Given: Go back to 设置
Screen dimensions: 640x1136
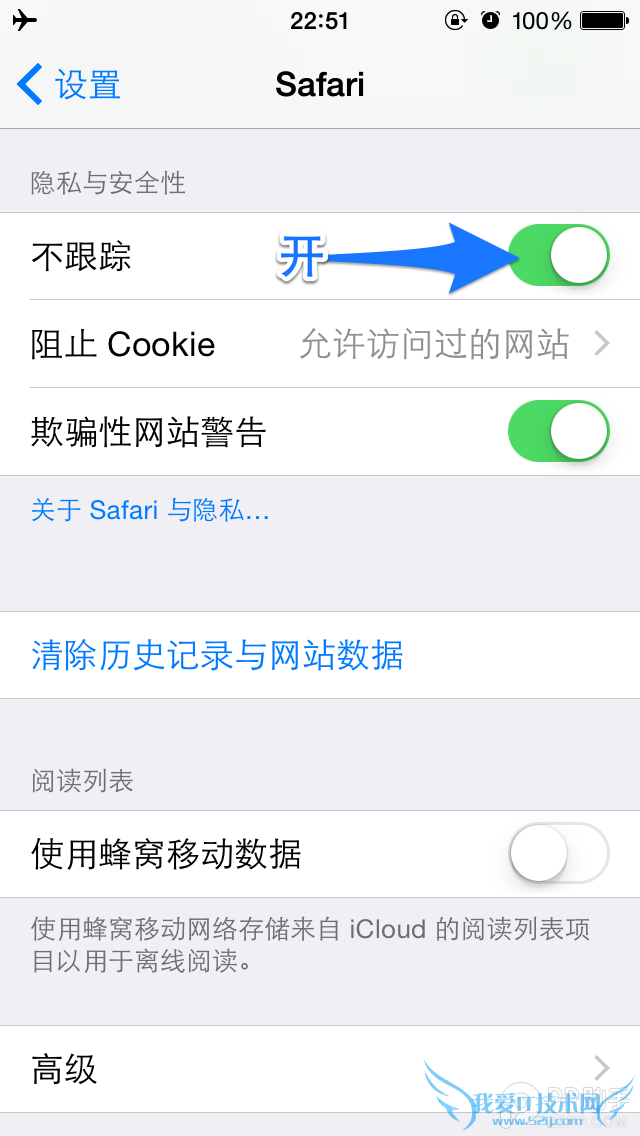Looking at the screenshot, I should (68, 85).
